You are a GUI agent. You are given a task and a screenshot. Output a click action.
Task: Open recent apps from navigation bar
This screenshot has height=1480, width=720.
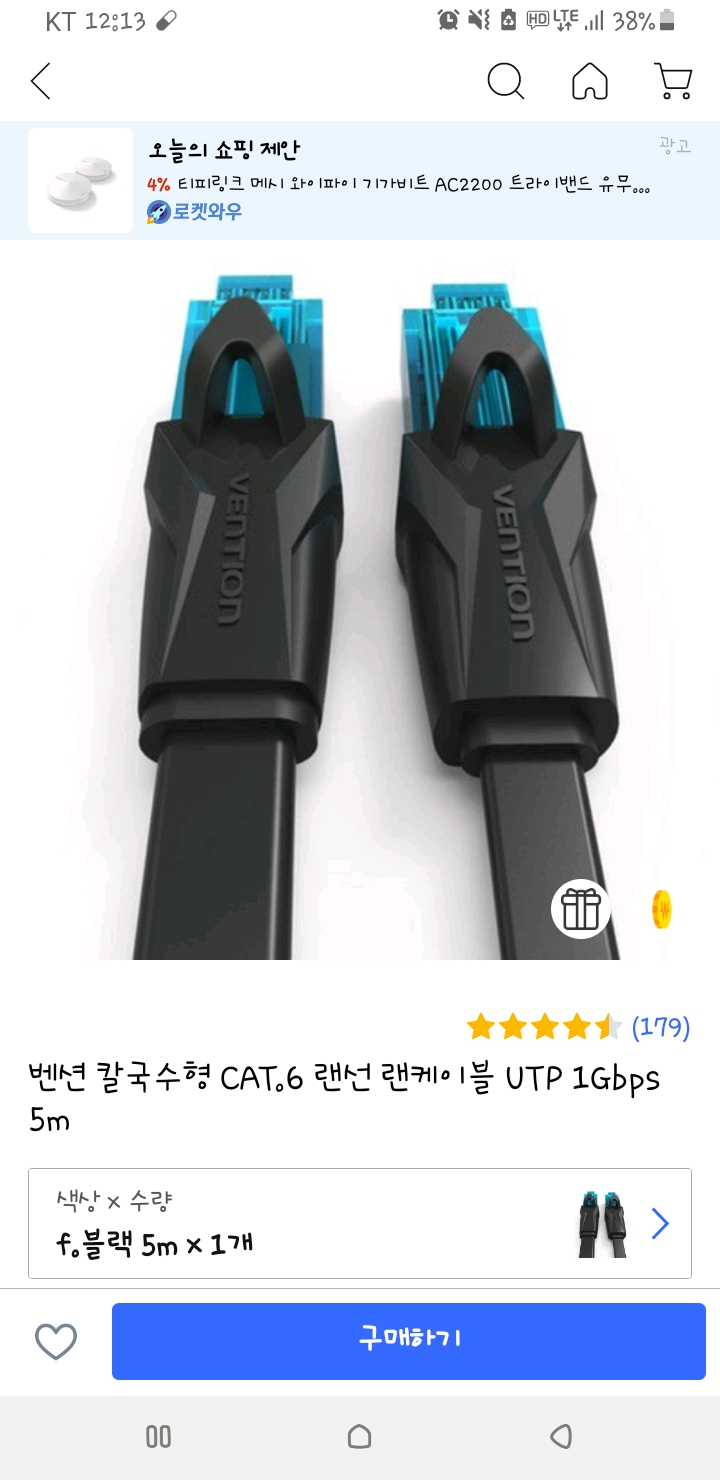point(158,1437)
